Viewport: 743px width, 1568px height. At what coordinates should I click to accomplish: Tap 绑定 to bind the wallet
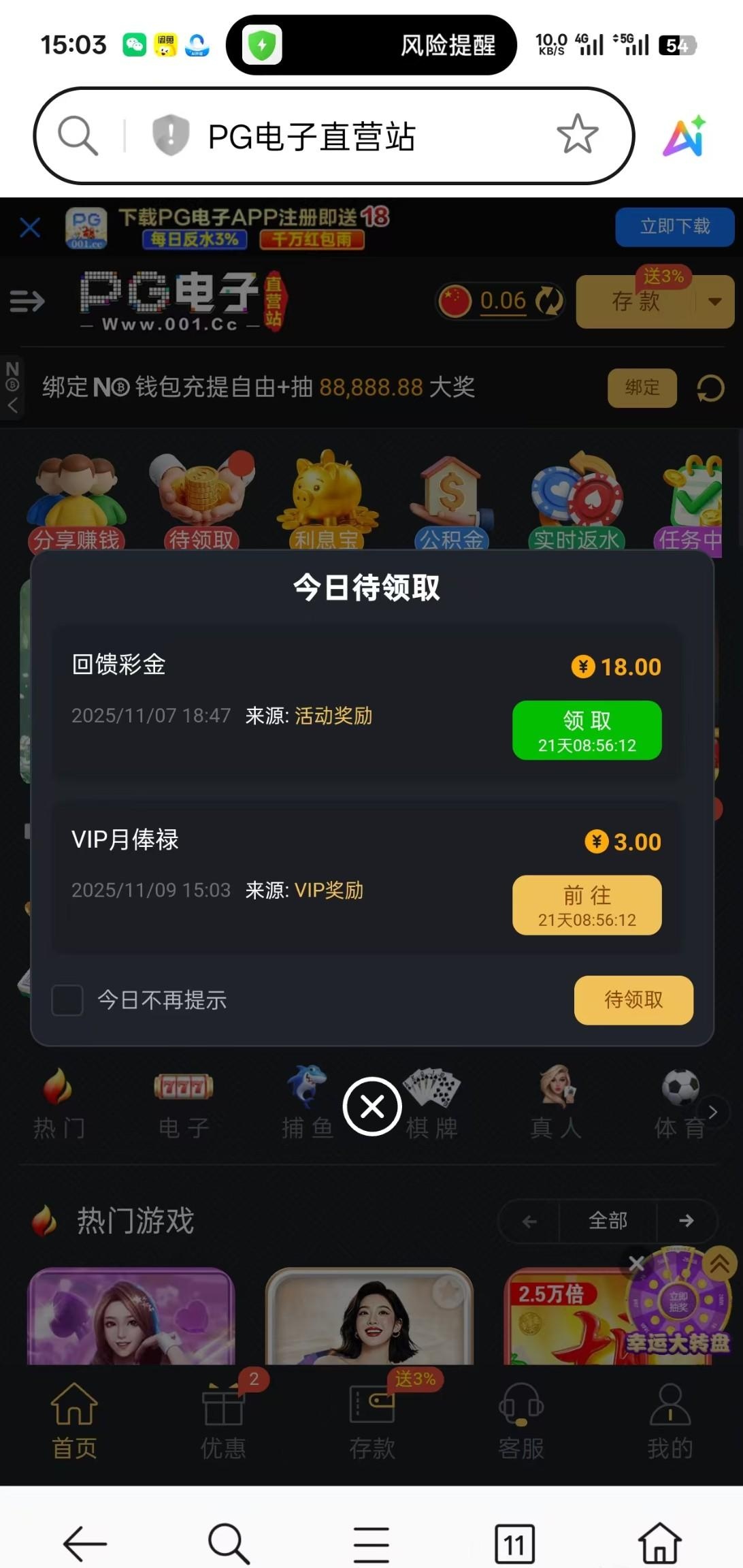[x=642, y=388]
